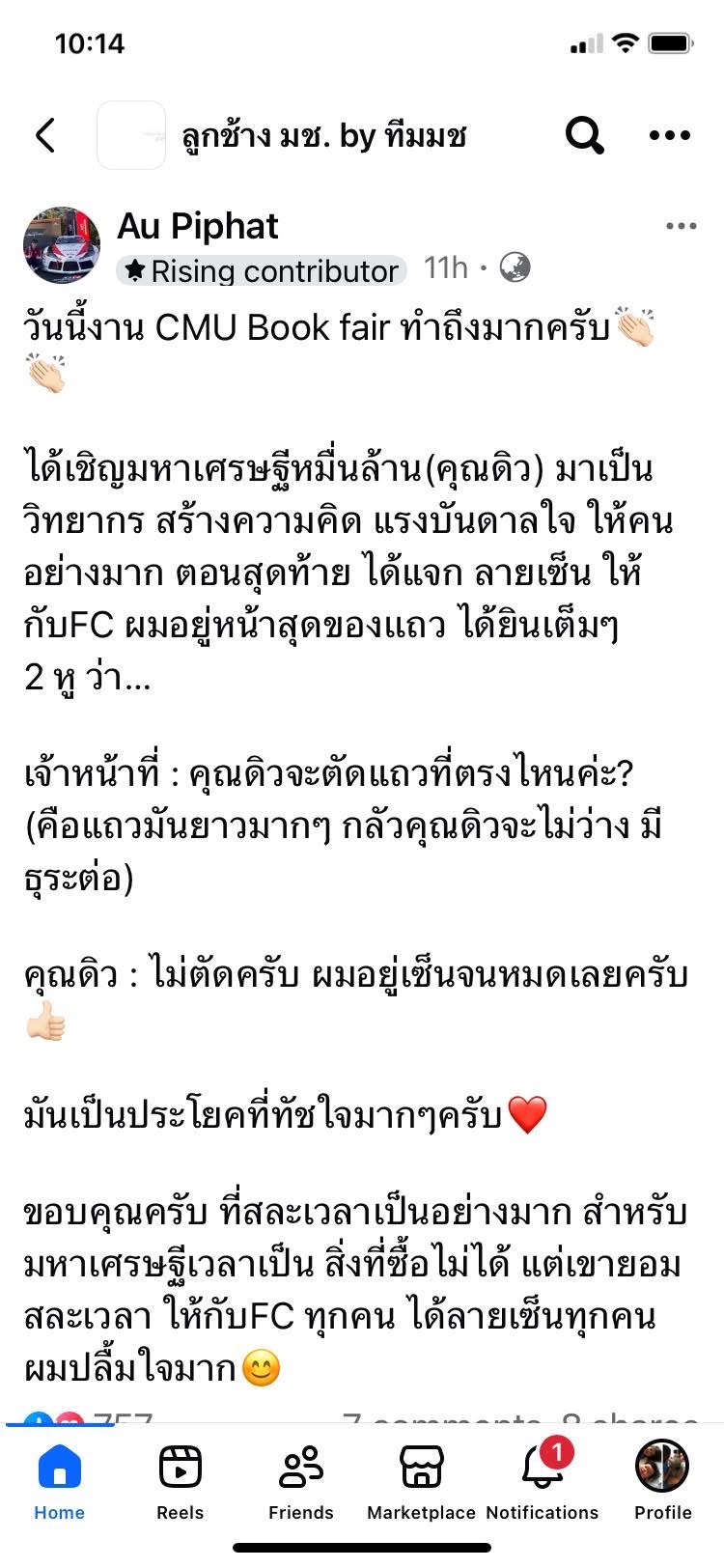View Au Piphat's profile picture
Image resolution: width=724 pixels, height=1568 pixels.
(x=62, y=245)
